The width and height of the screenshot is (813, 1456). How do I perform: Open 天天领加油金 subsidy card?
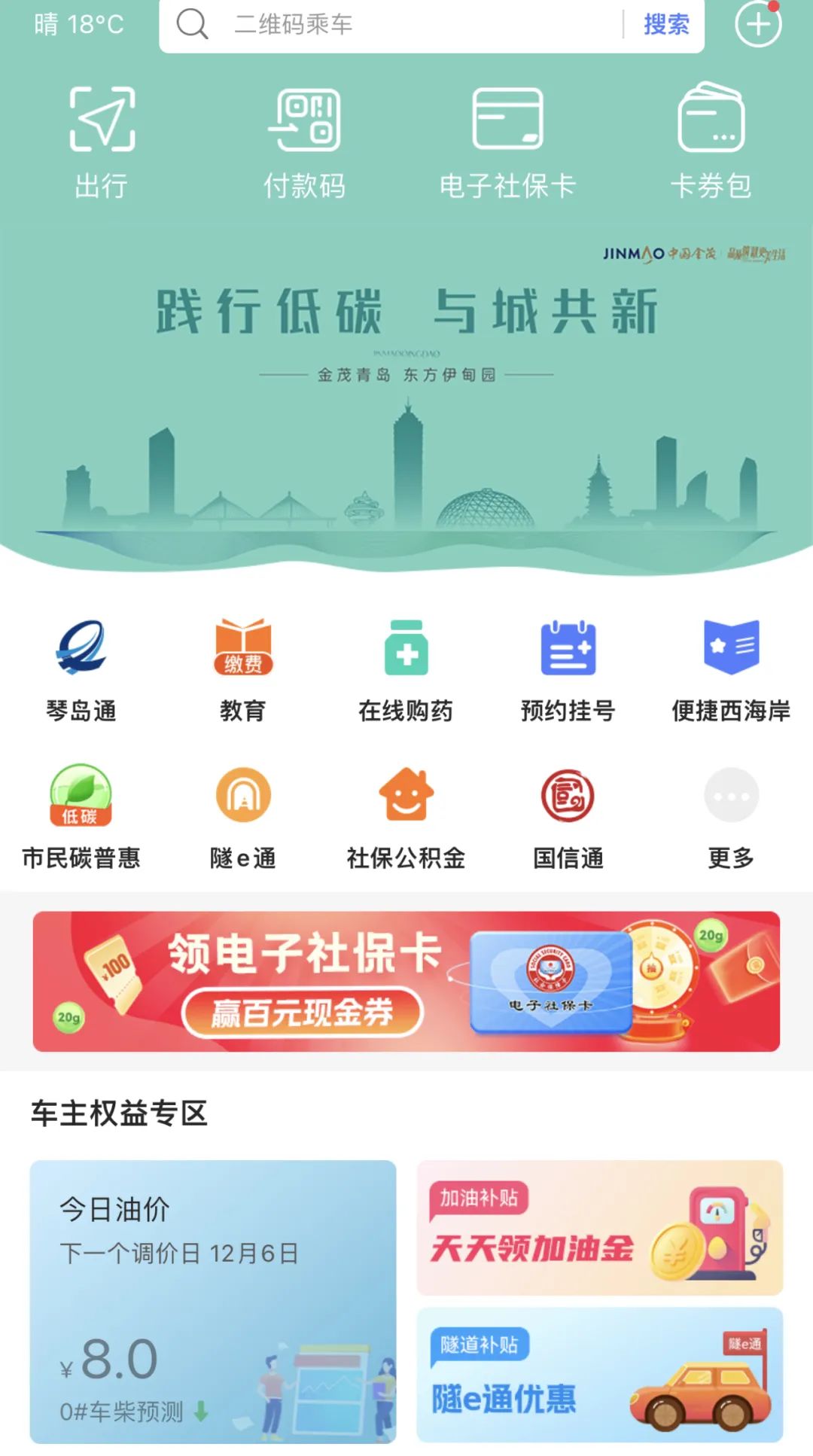coord(600,1227)
